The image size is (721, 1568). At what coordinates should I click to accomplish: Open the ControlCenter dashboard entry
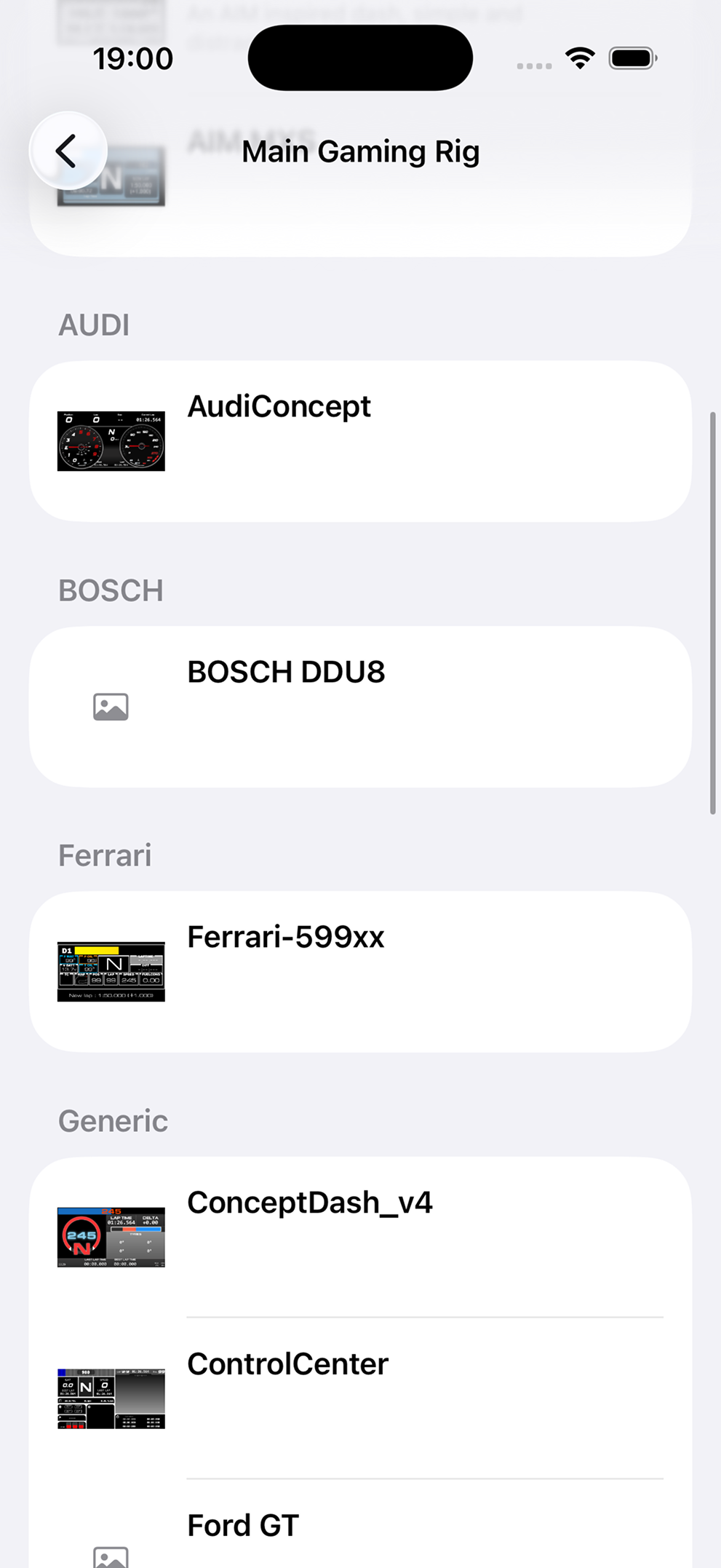pos(360,1397)
